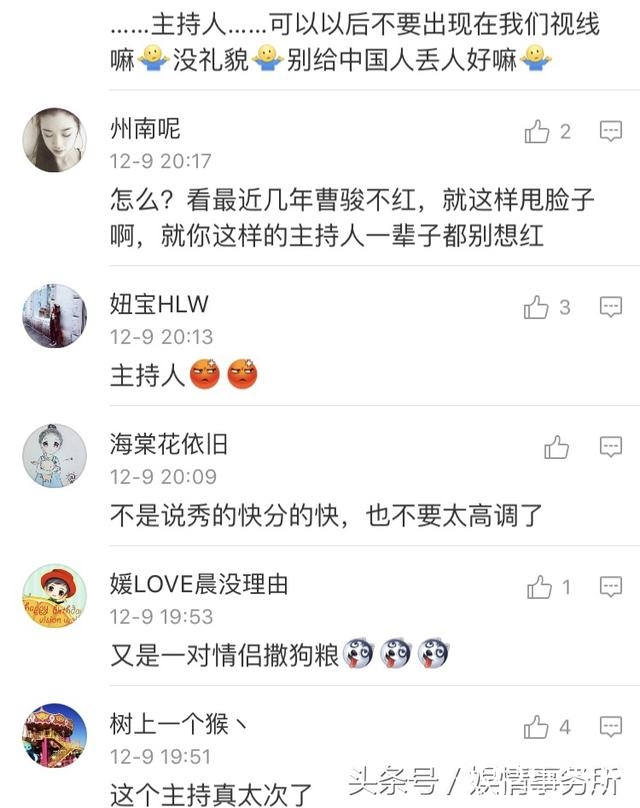The height and width of the screenshot is (808, 640).
Task: Like the comment by 州南呢
Action: point(537,131)
